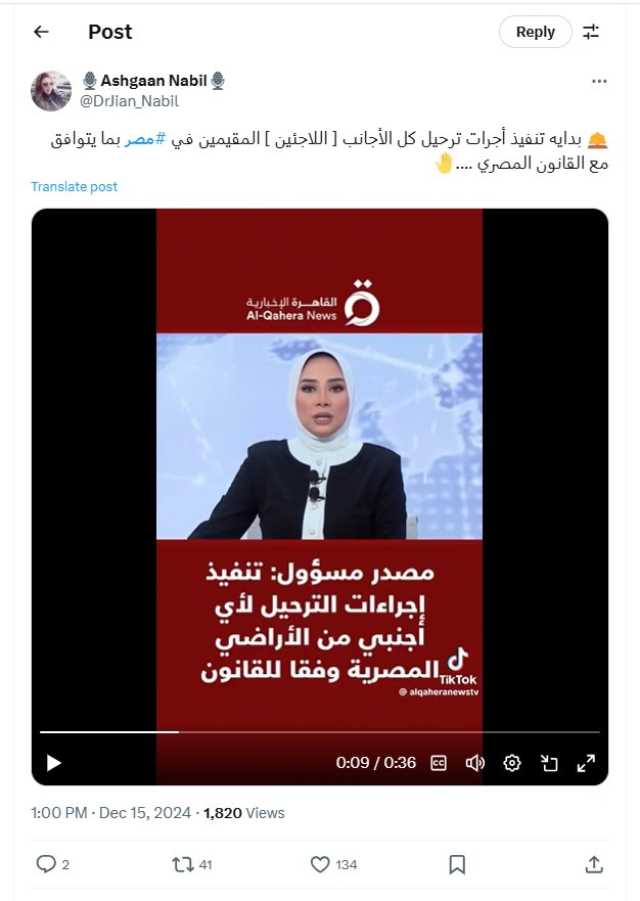Open Ashgaan Nabil's profile picture
The width and height of the screenshot is (640, 901).
(x=51, y=91)
